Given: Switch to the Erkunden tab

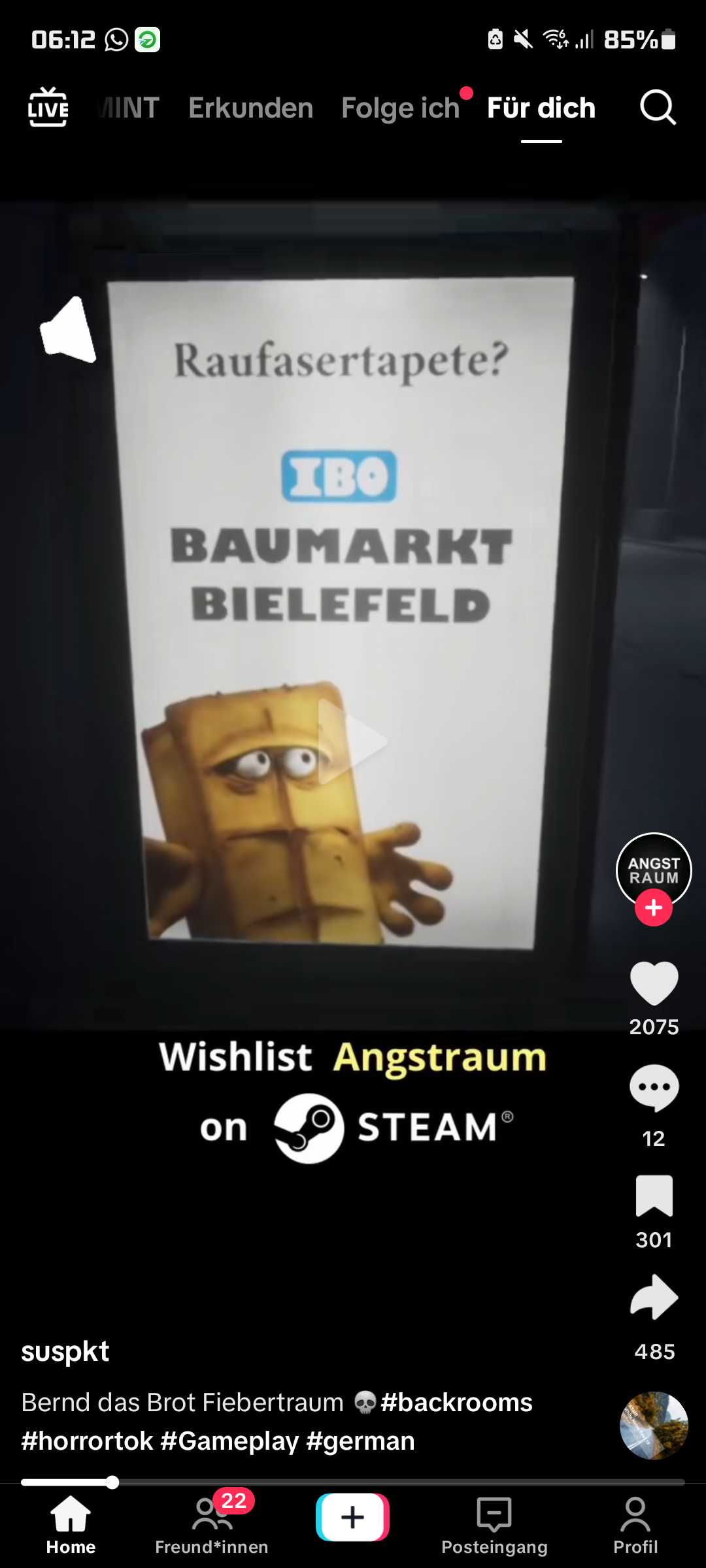Looking at the screenshot, I should [x=250, y=108].
